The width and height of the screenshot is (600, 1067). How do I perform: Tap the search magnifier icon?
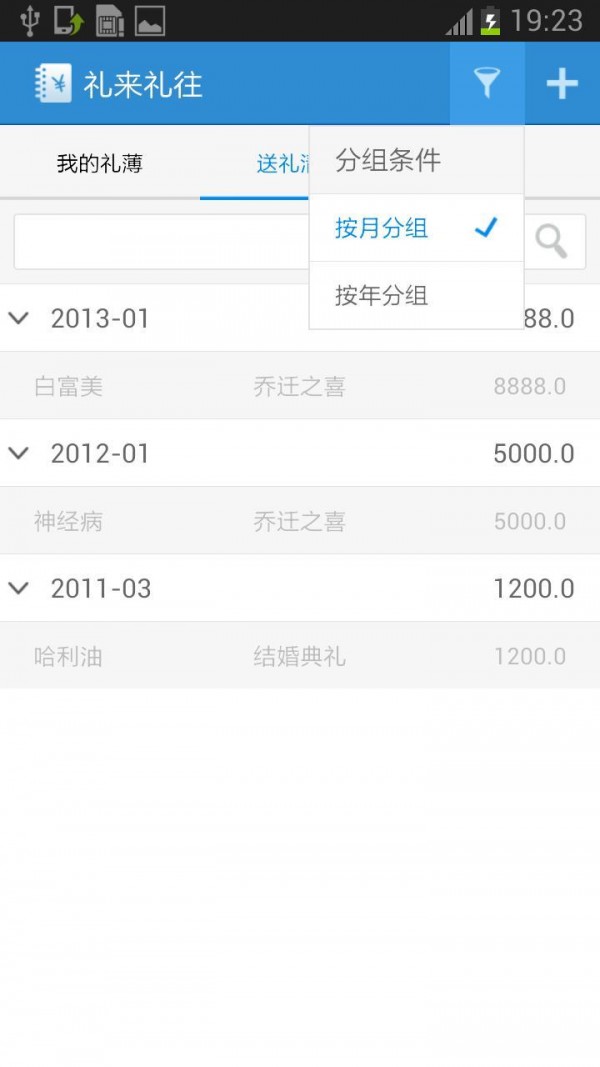pos(552,241)
